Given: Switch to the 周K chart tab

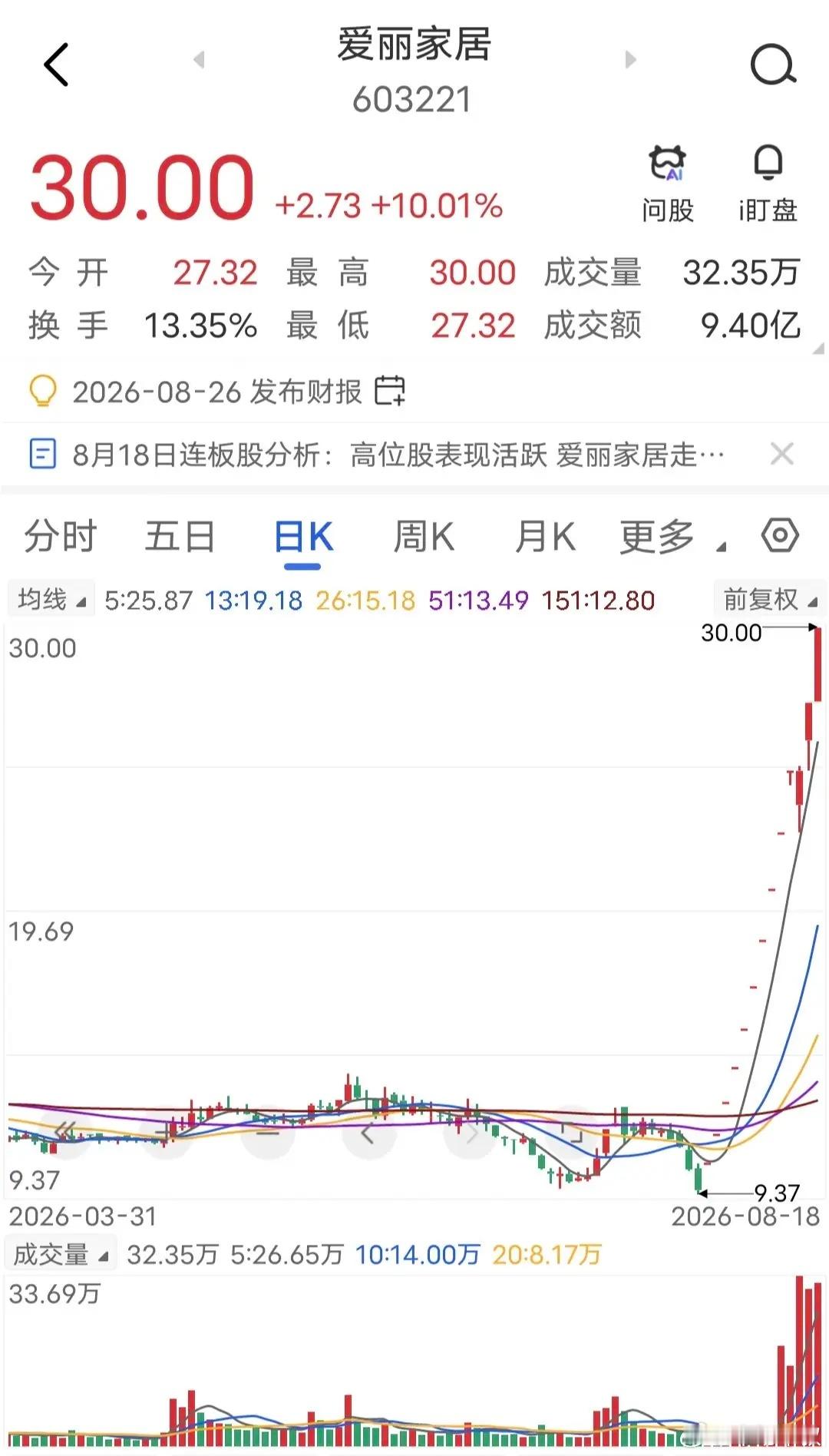Looking at the screenshot, I should [424, 536].
